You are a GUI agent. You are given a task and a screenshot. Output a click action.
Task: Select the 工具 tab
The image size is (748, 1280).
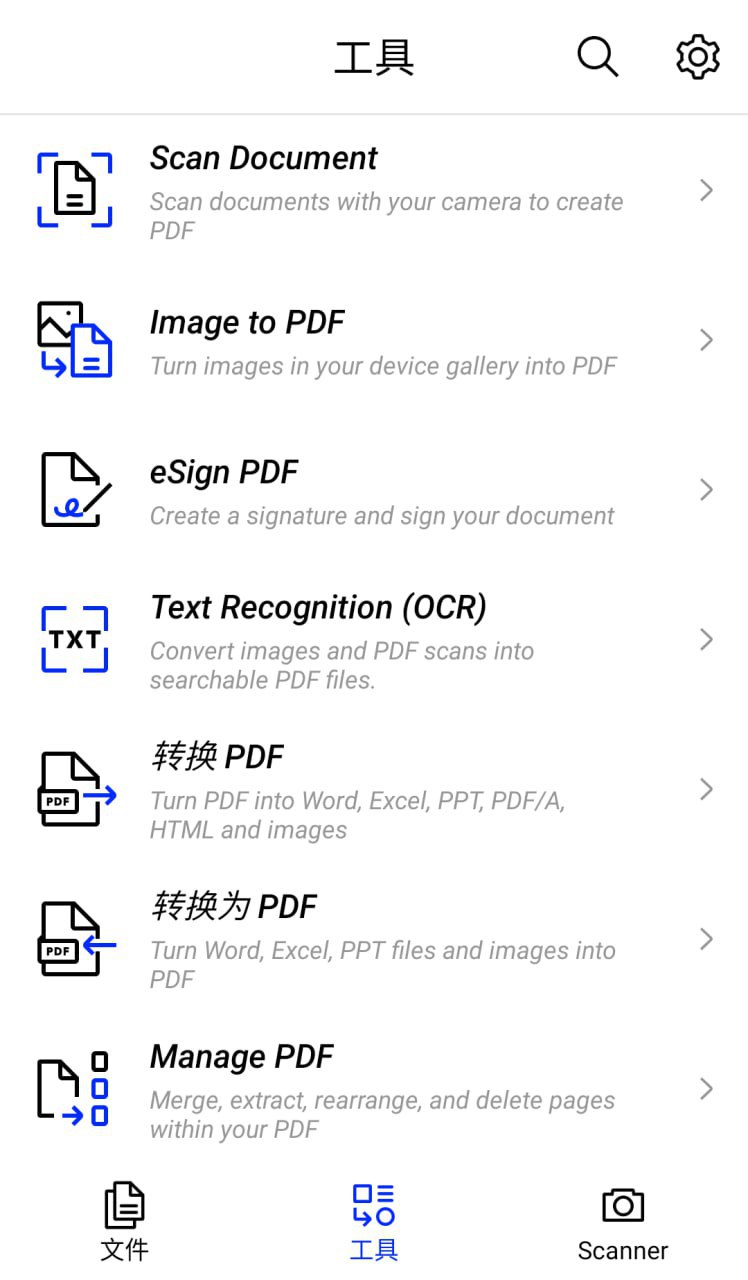[373, 1218]
